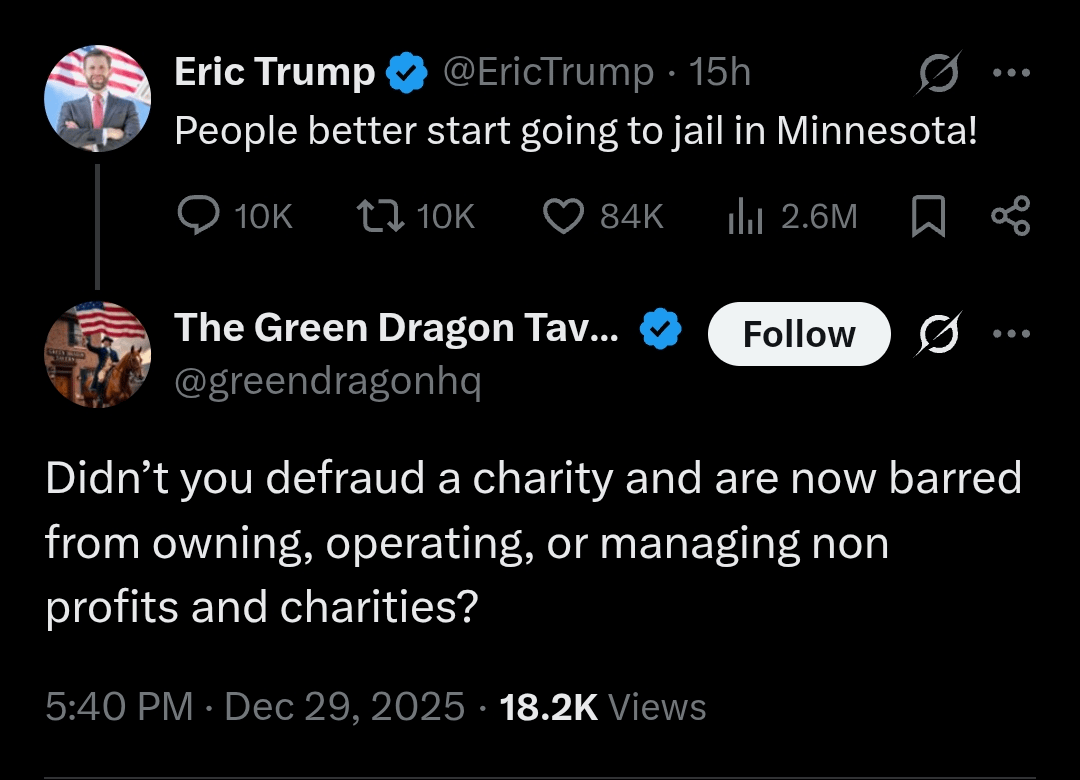Open the Eric Trump name link

click(x=275, y=72)
